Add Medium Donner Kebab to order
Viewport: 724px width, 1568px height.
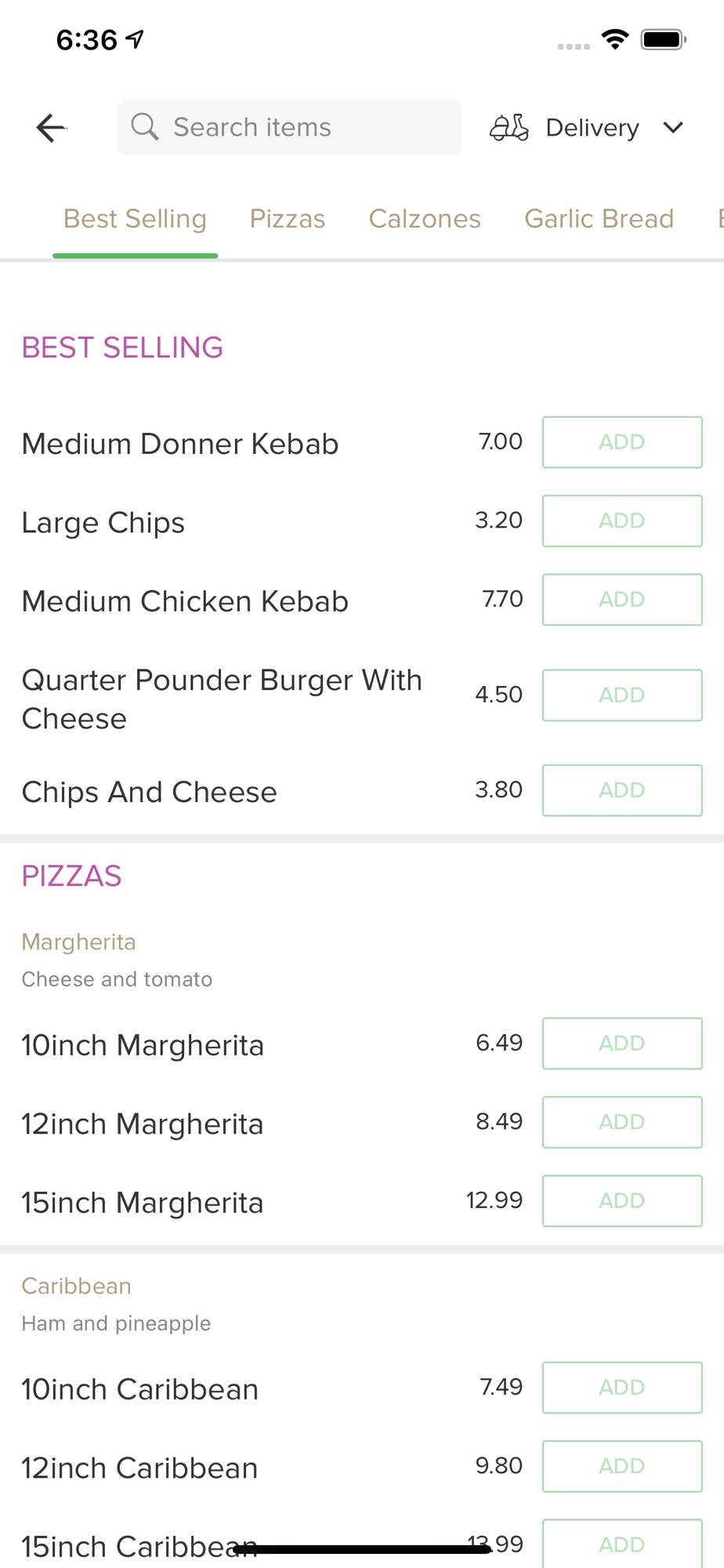[622, 442]
